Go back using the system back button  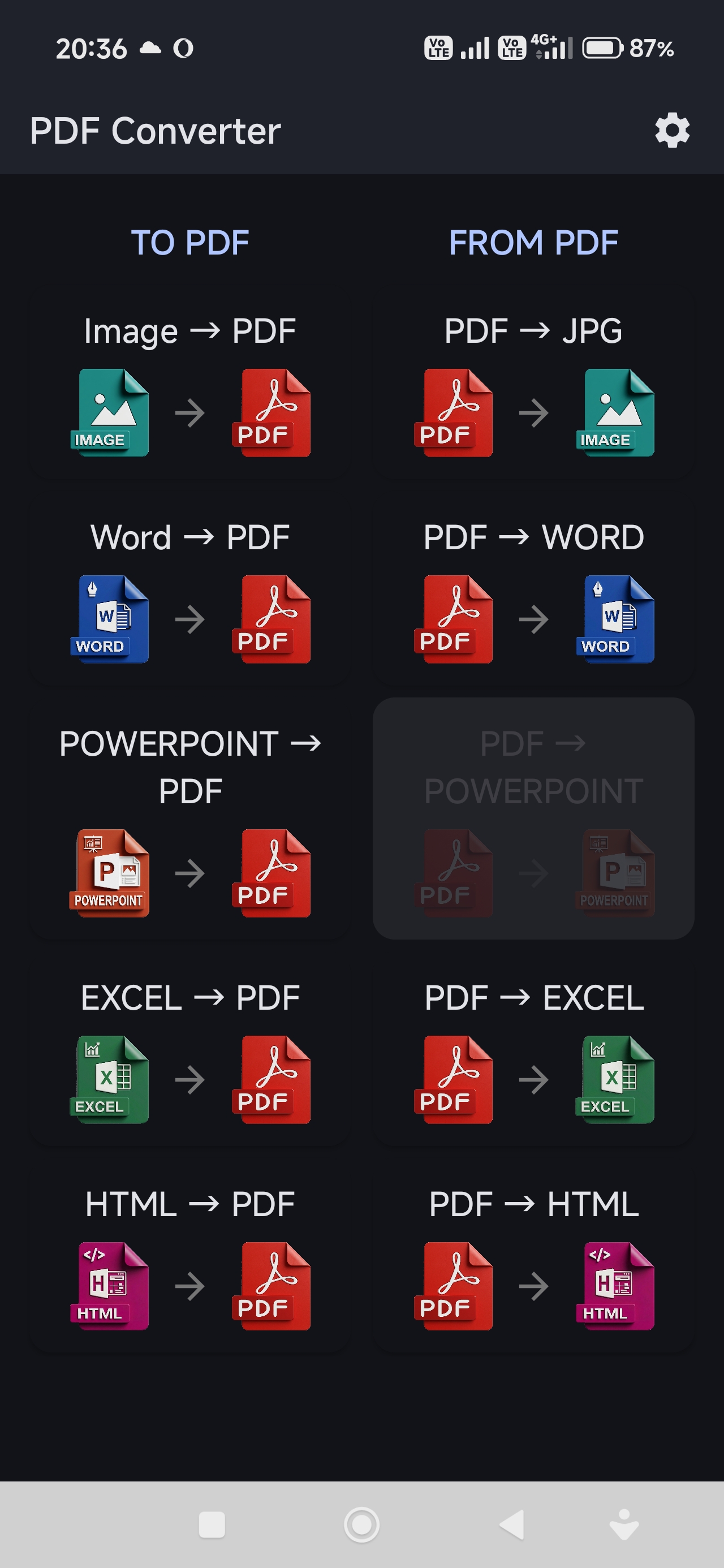(x=511, y=1525)
